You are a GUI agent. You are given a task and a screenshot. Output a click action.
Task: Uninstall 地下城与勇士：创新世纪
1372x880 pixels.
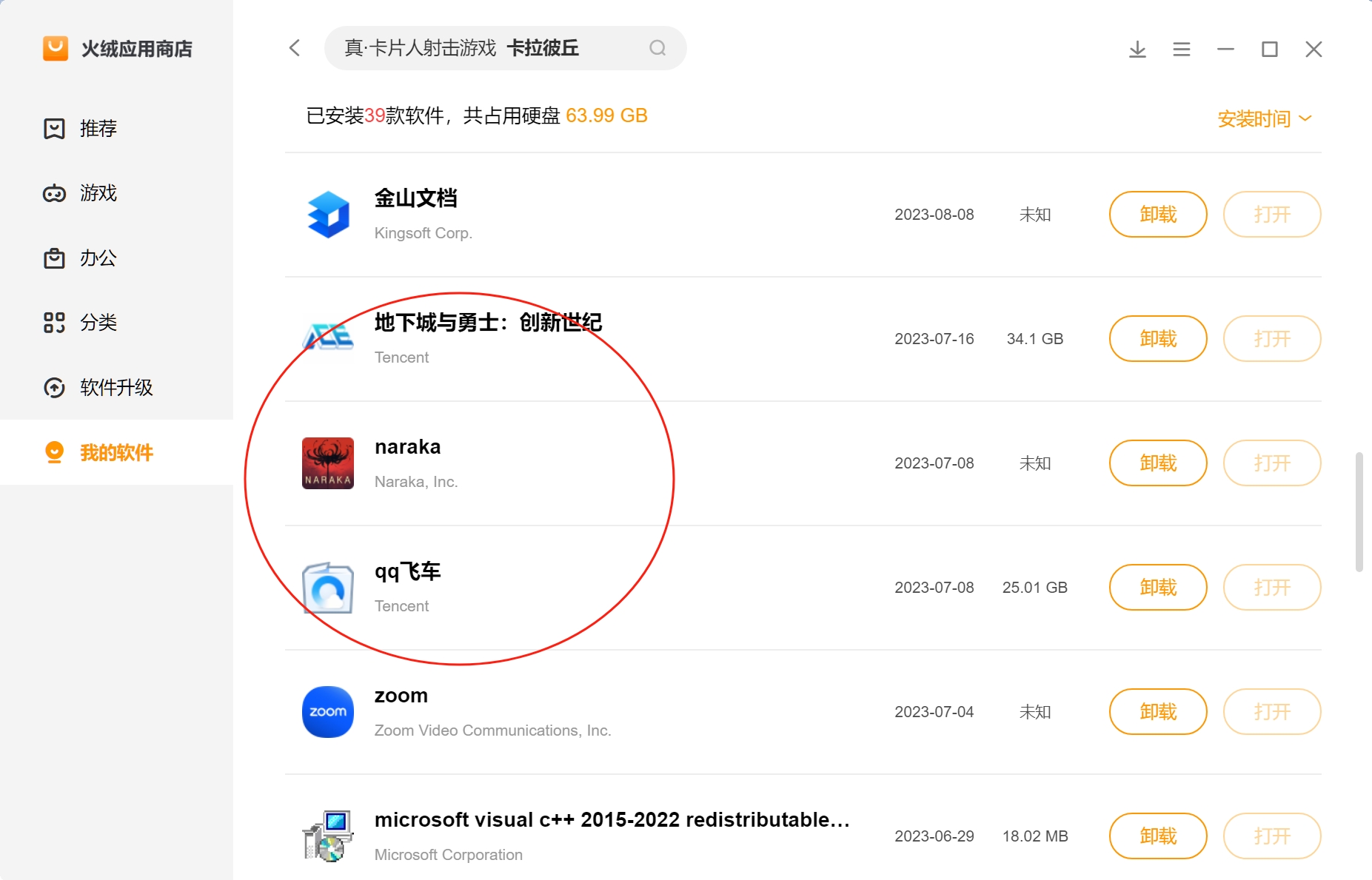(x=1157, y=339)
